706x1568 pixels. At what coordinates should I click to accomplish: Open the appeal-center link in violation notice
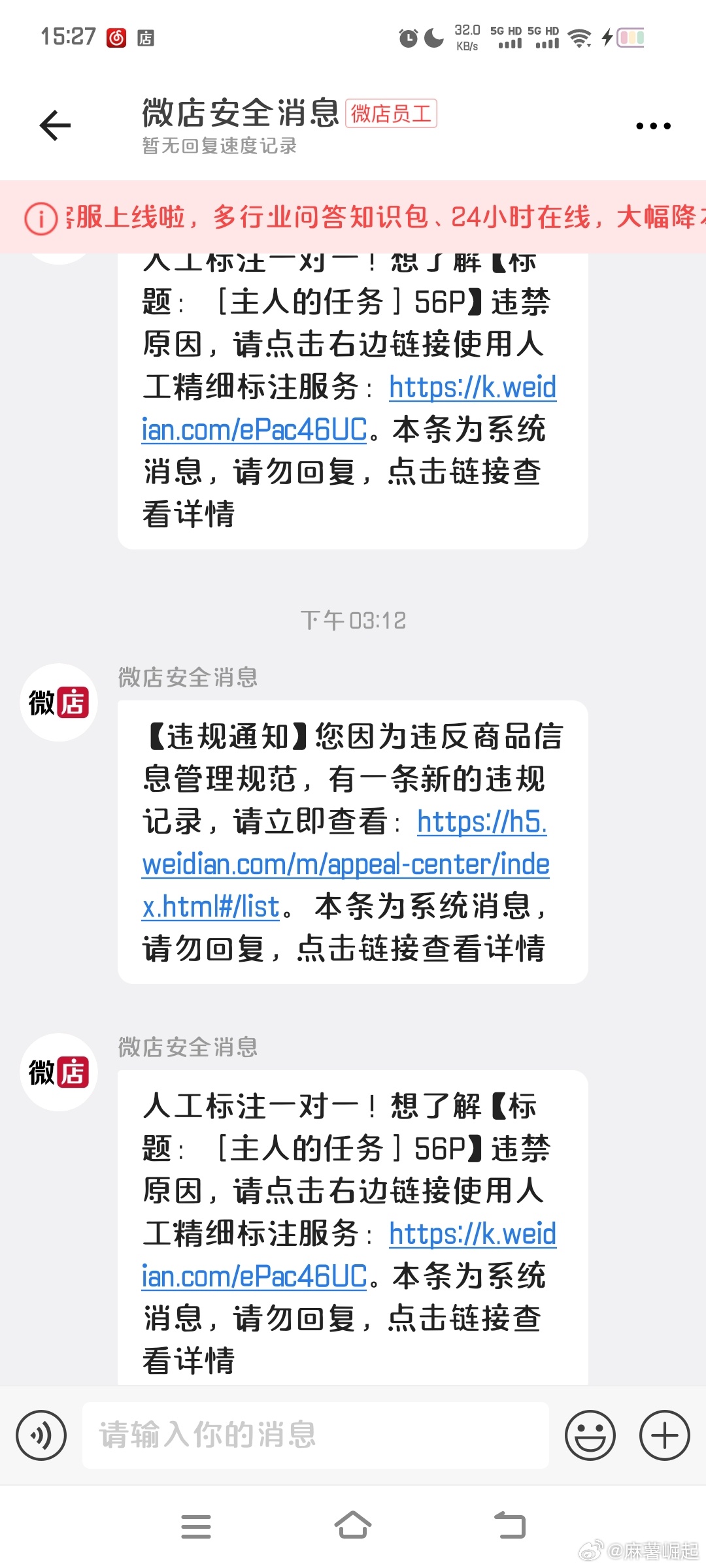346,864
